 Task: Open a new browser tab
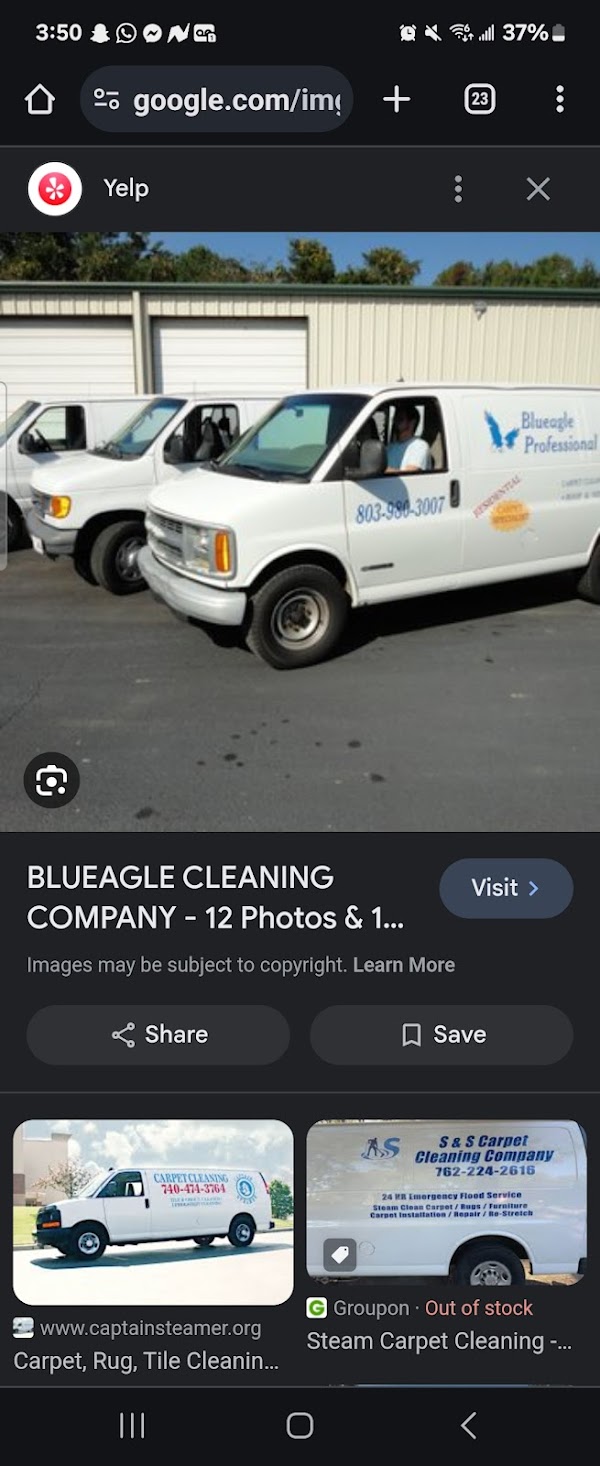pos(397,99)
